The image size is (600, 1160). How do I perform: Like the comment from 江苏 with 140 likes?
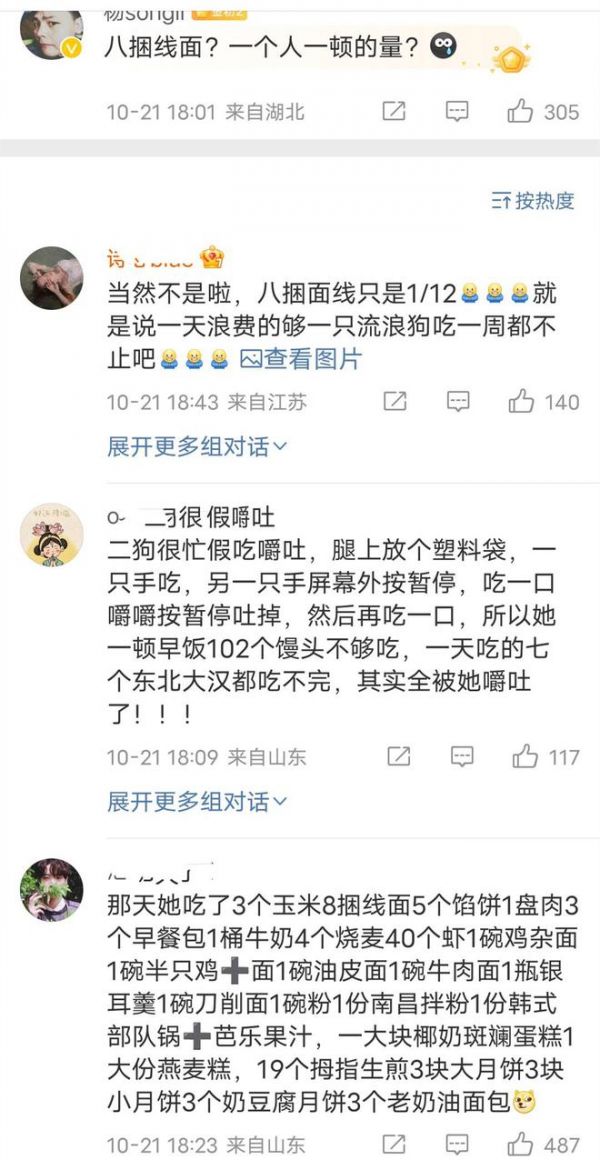point(521,402)
